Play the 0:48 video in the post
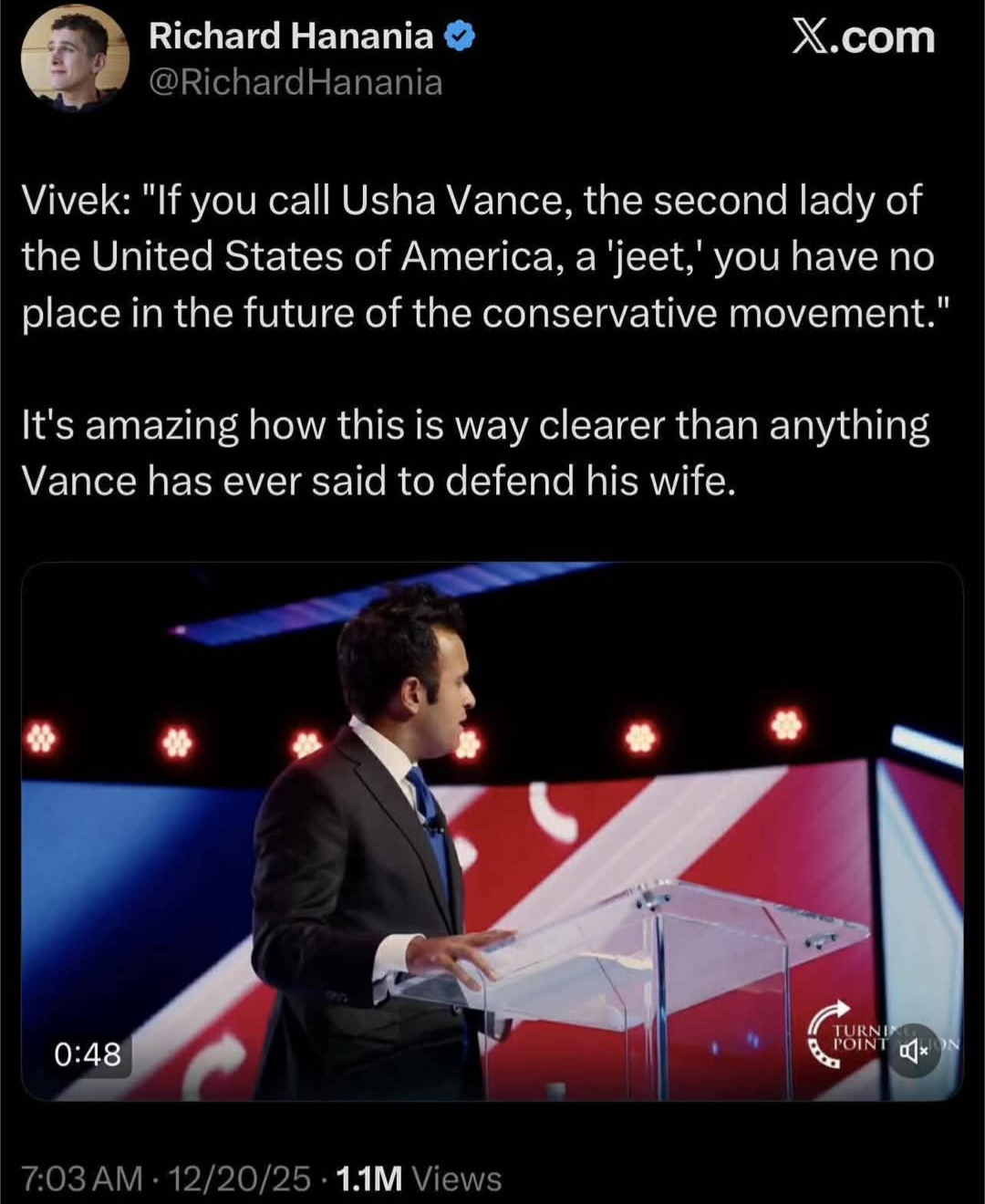985x1204 pixels. click(x=493, y=830)
